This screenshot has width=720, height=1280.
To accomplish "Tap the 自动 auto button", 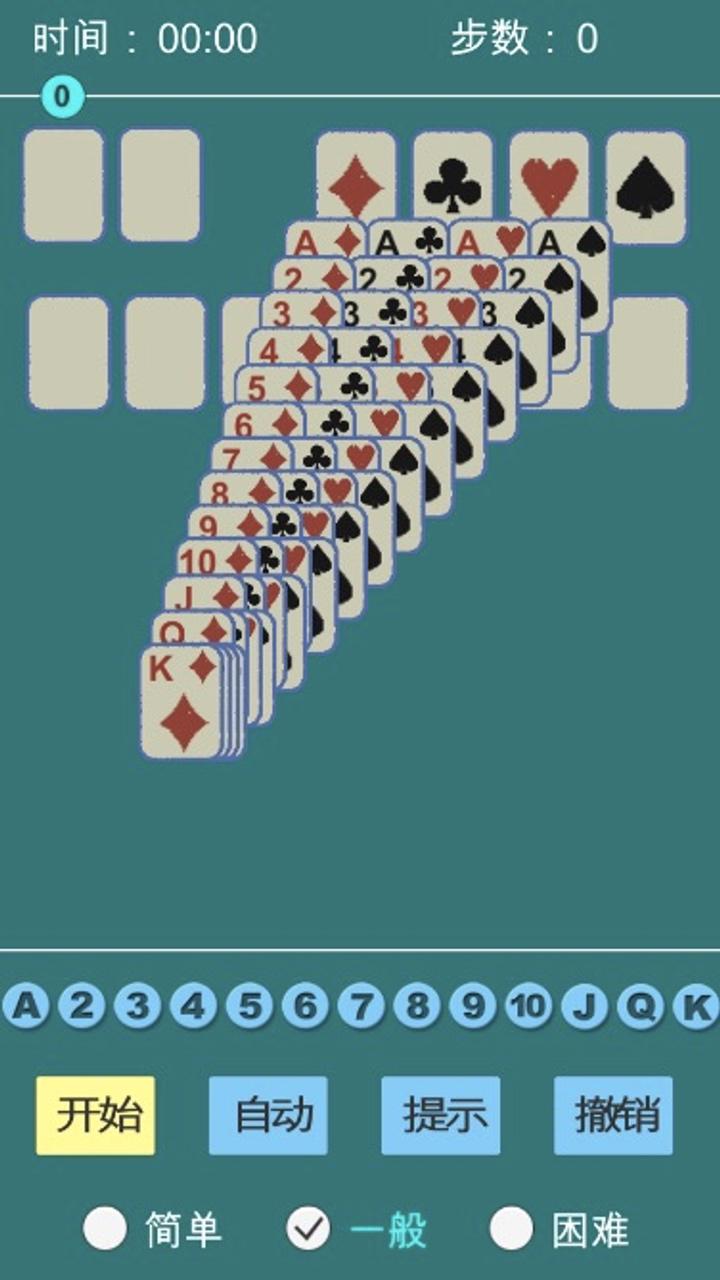I will point(268,1115).
